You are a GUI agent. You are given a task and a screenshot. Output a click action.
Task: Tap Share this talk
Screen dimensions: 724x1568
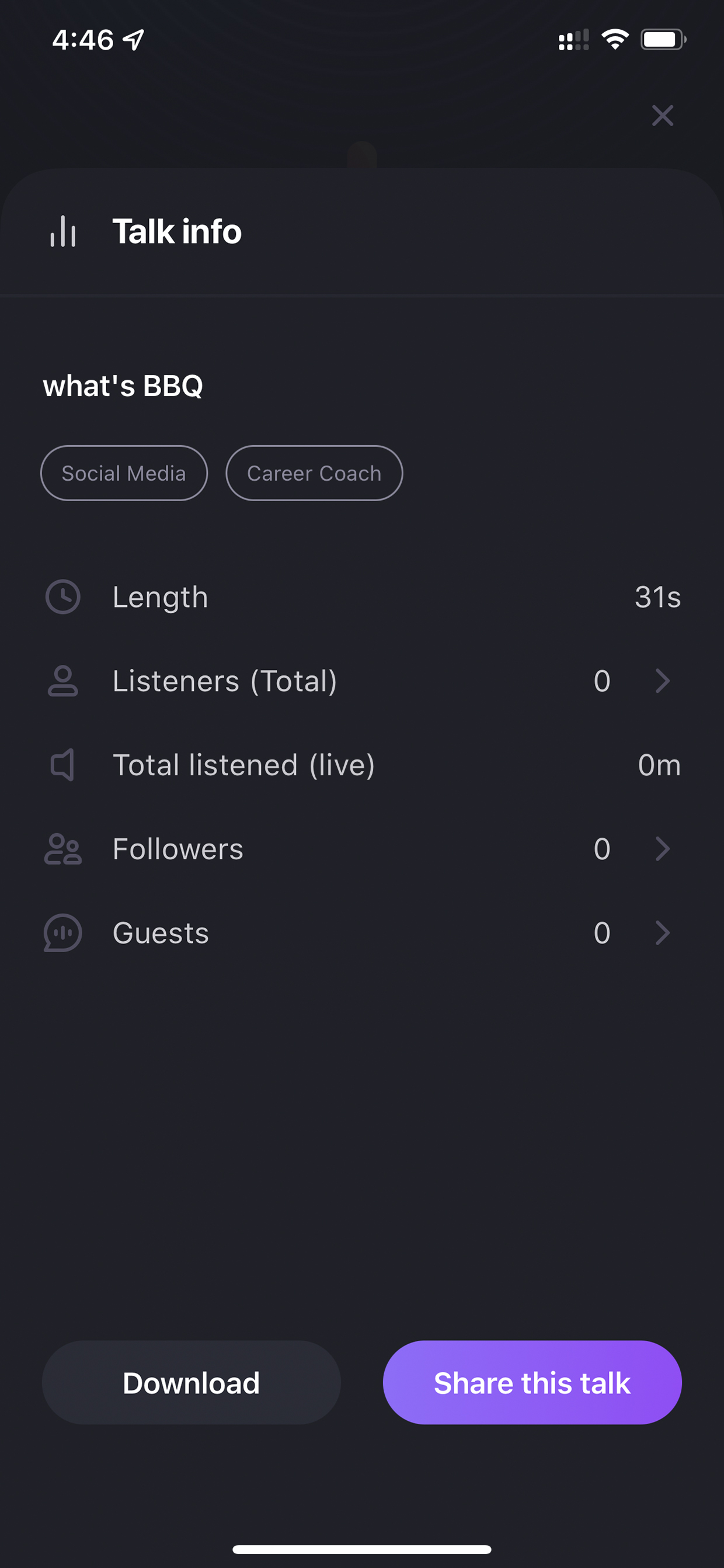coord(532,1382)
